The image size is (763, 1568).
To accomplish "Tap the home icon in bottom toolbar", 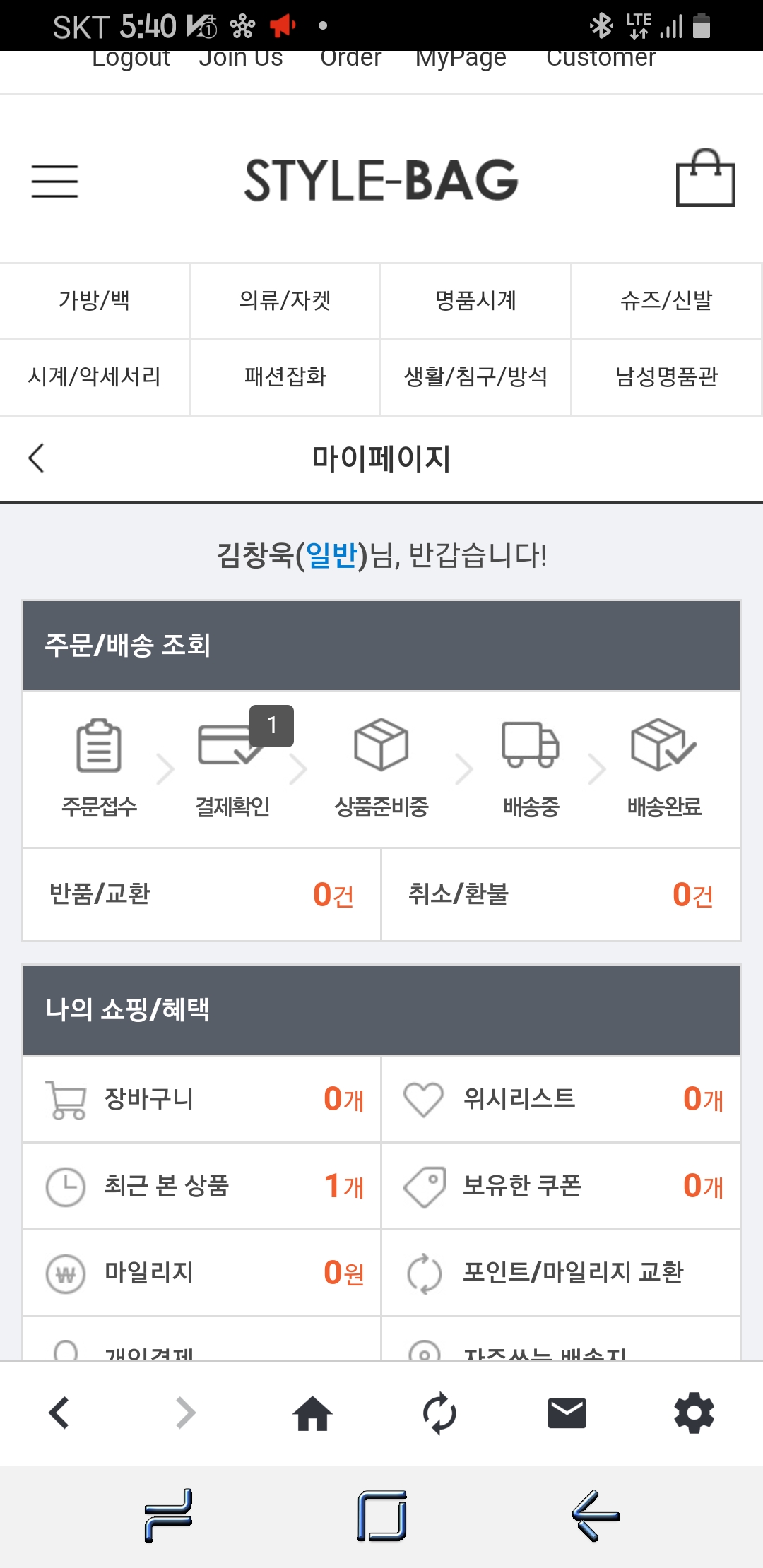I will click(x=312, y=1414).
